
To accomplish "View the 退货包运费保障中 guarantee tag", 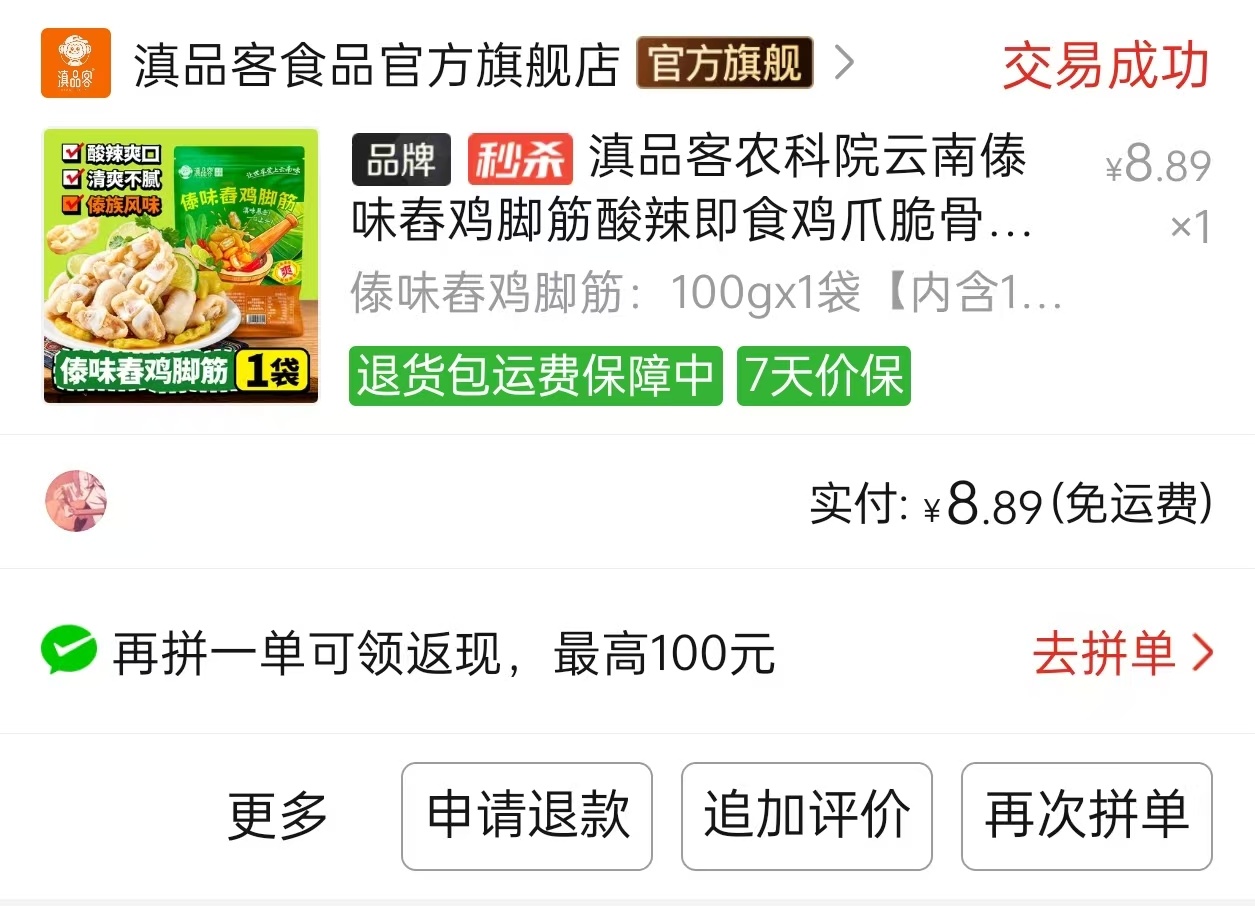I will pyautogui.click(x=536, y=376).
